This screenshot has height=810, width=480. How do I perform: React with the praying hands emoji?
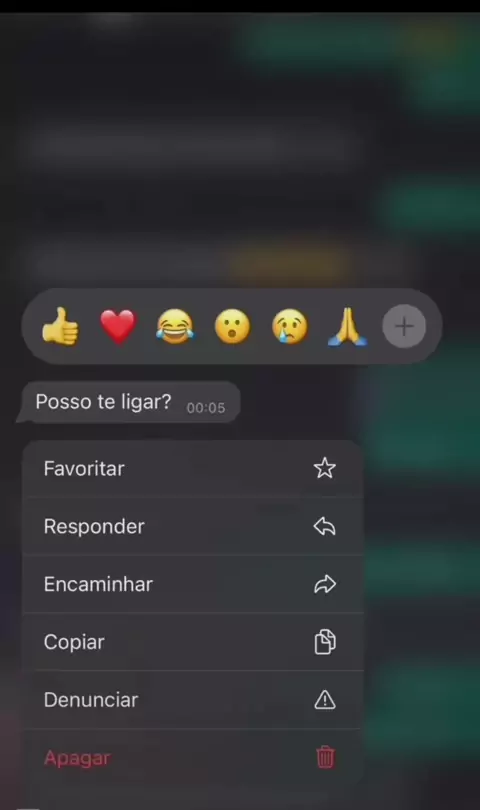pyautogui.click(x=347, y=326)
